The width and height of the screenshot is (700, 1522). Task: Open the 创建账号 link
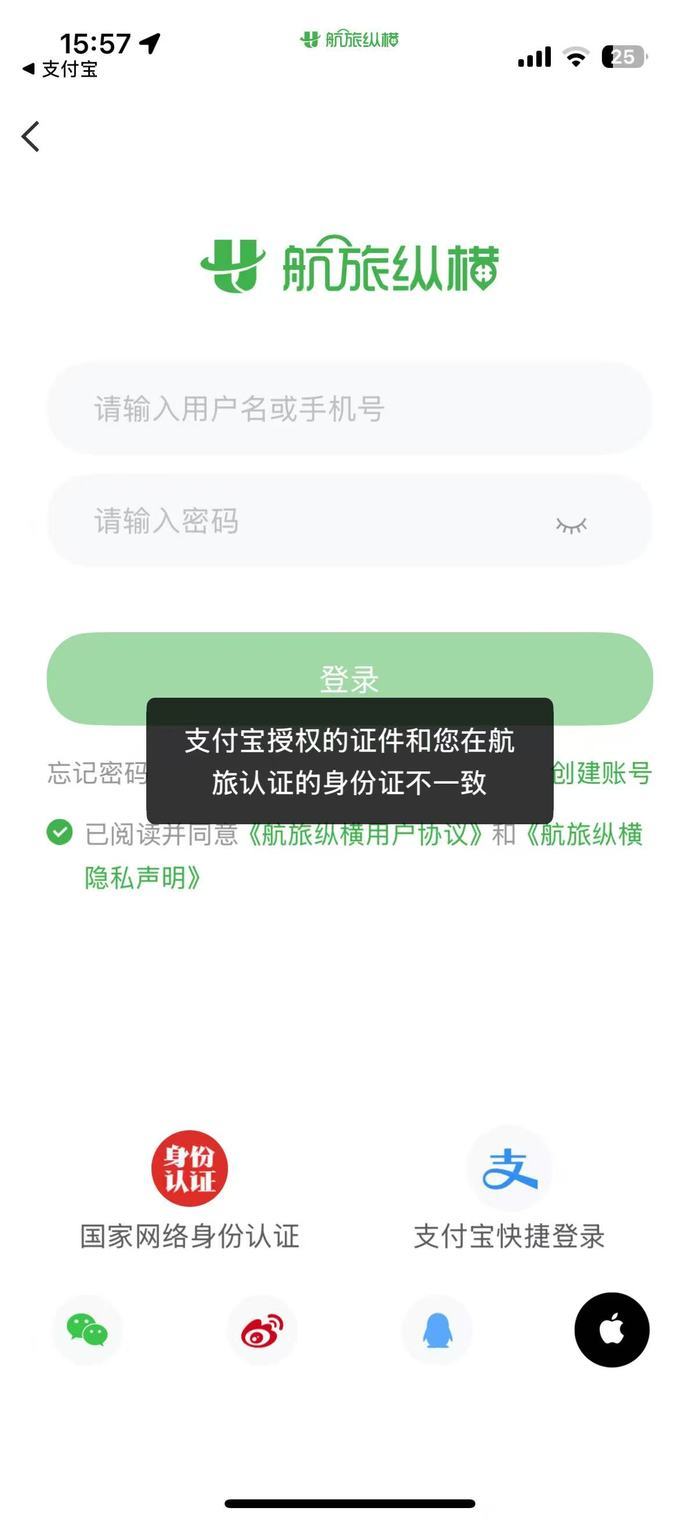pos(602,773)
